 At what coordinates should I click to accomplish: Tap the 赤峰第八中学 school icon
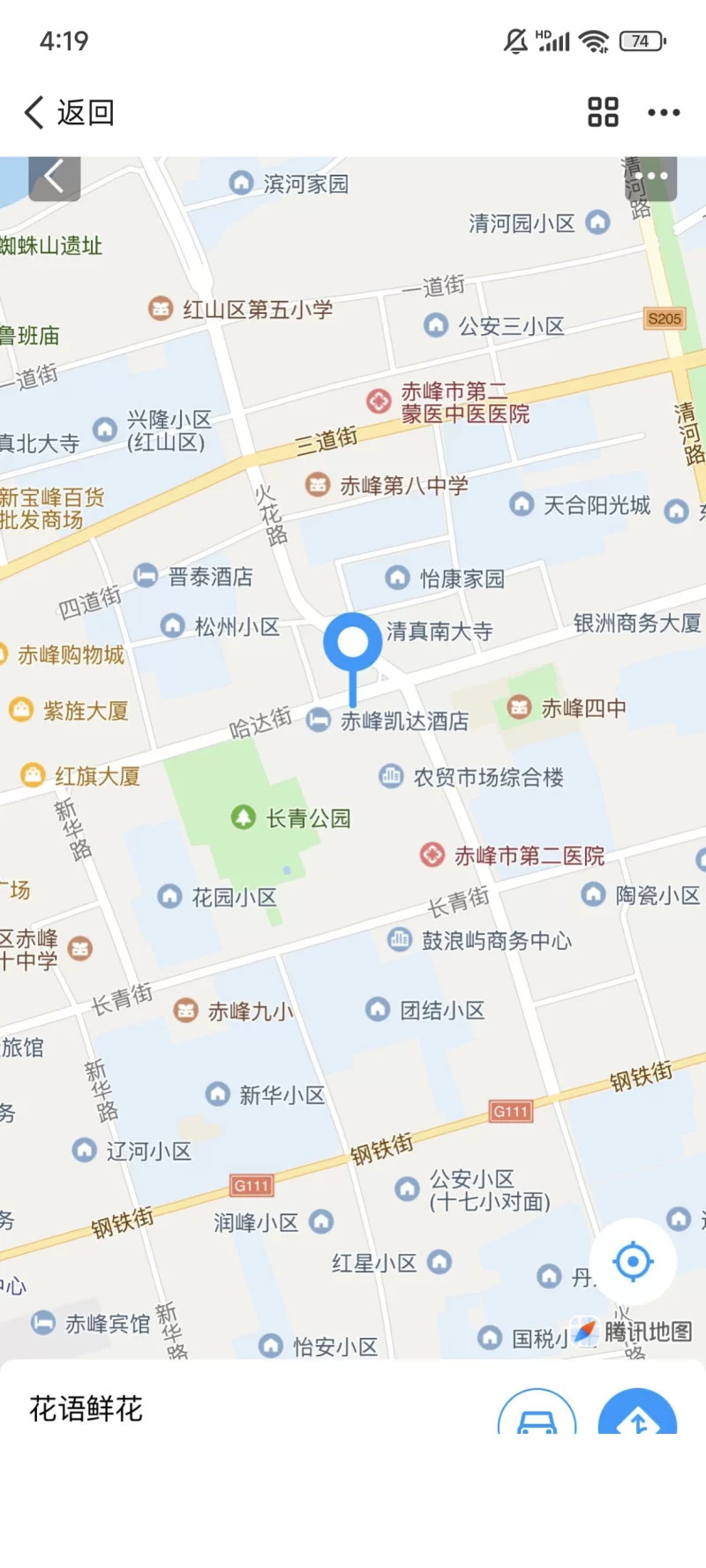coord(317,484)
